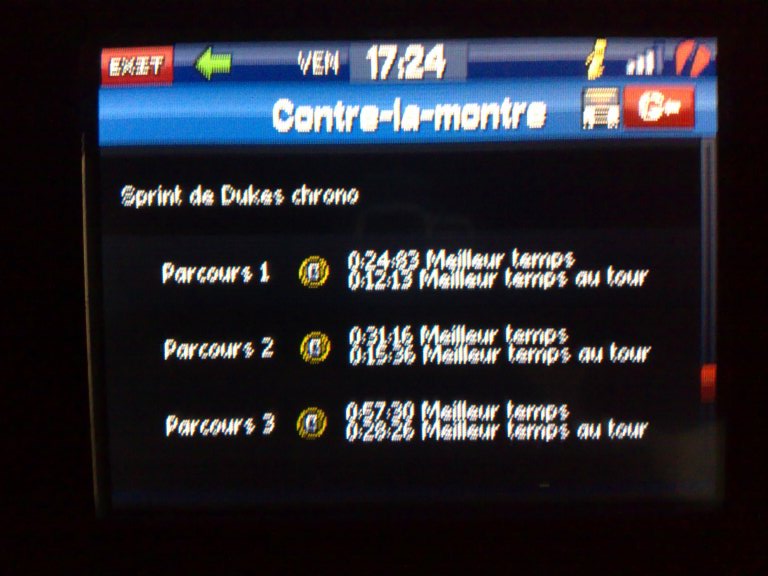Tap the red EXIT button
Screen dimensions: 768x576
(x=137, y=66)
